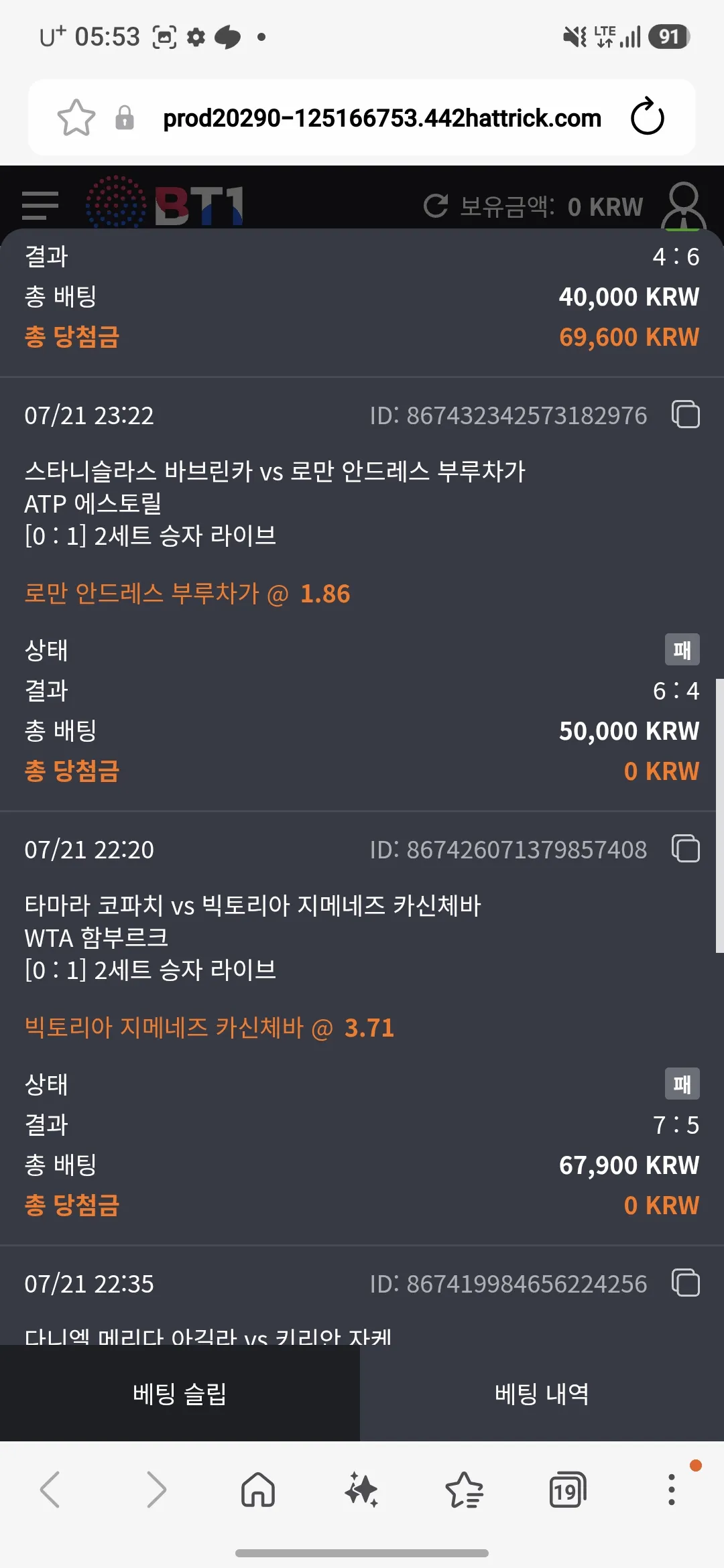
Task: Open the browser overflow menu
Action: coord(671,1490)
